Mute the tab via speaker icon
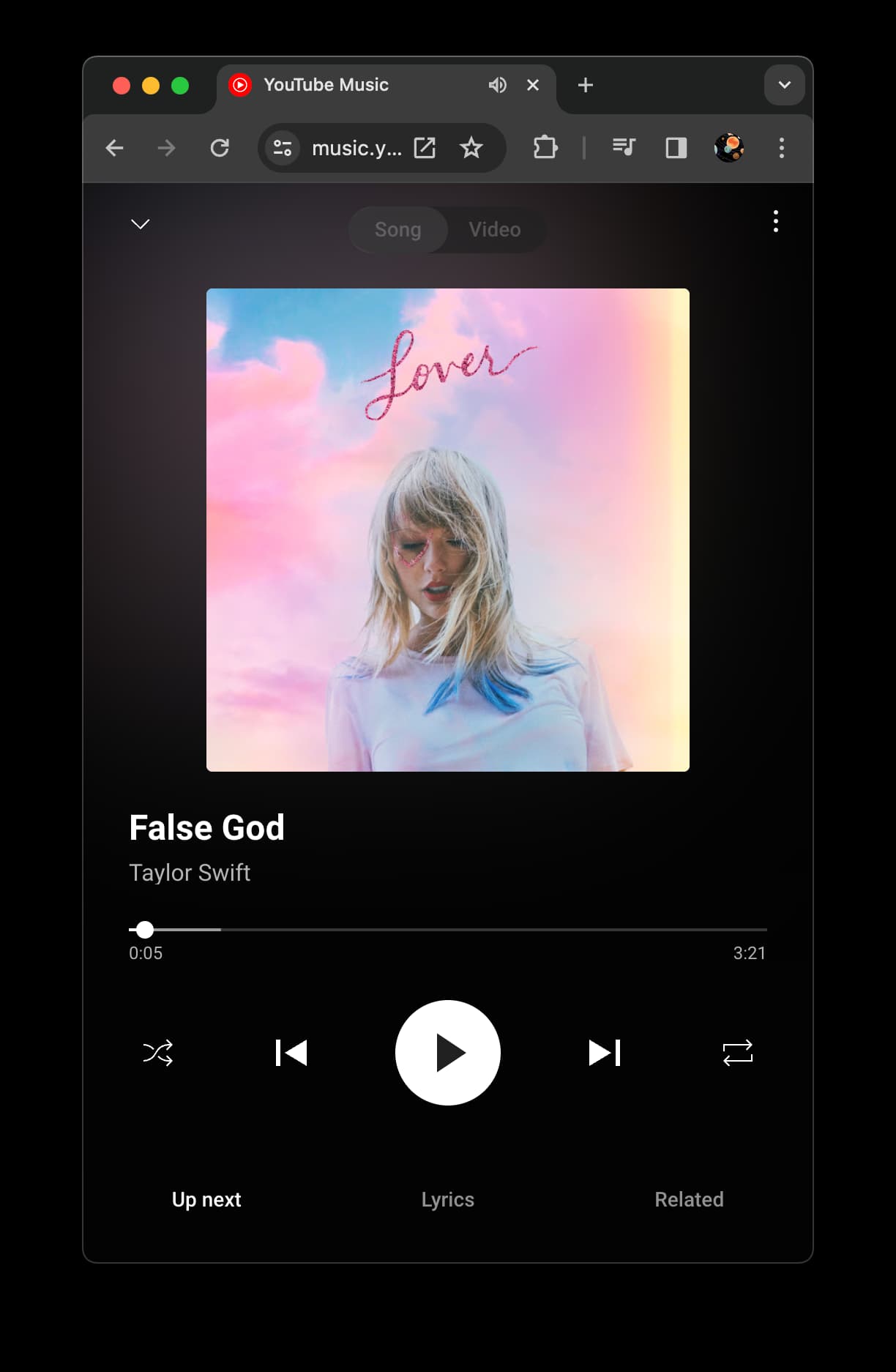This screenshot has width=896, height=1372. point(497,85)
